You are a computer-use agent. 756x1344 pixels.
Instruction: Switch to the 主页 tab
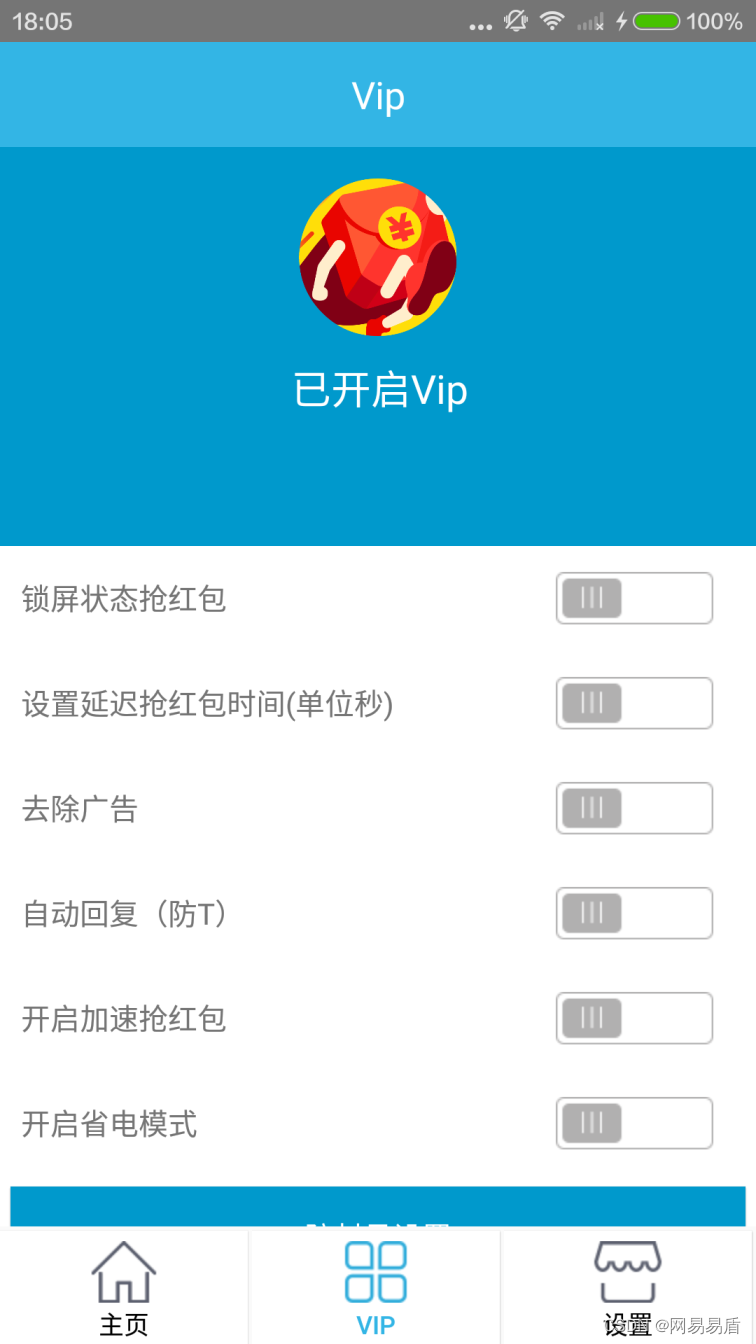(124, 1288)
